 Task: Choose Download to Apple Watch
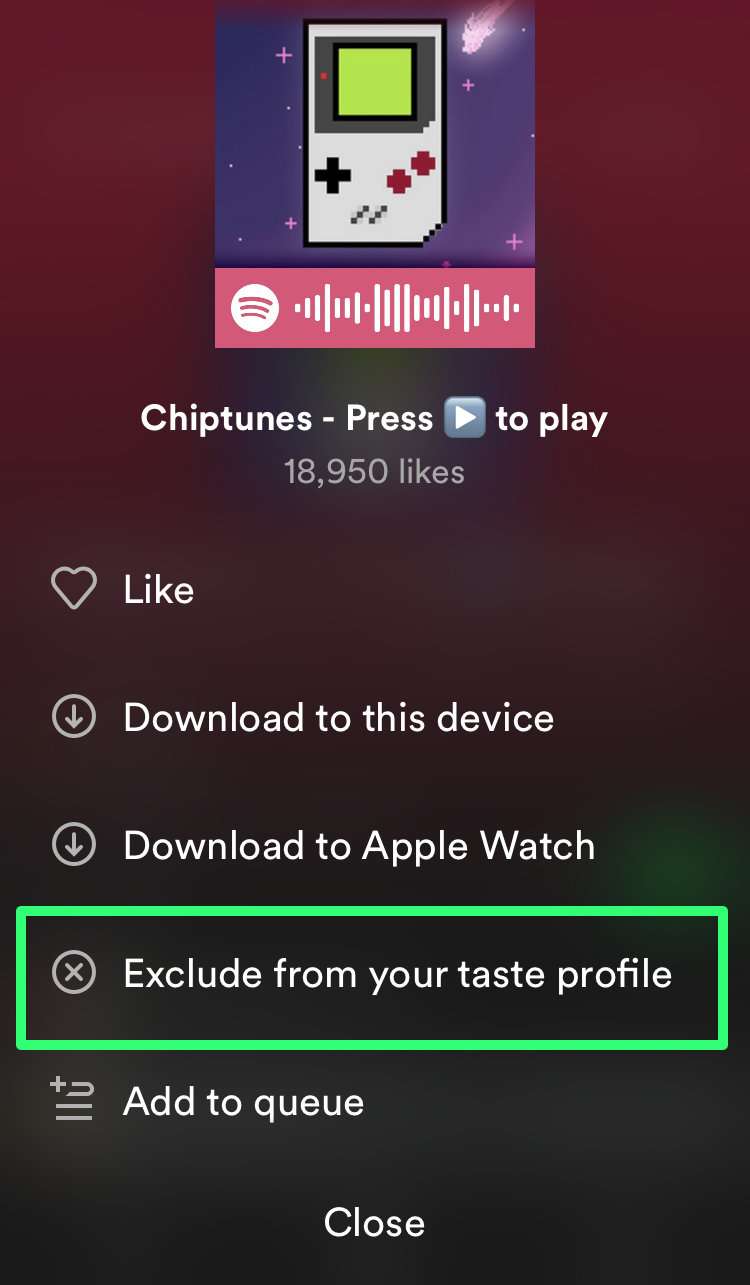coord(358,846)
